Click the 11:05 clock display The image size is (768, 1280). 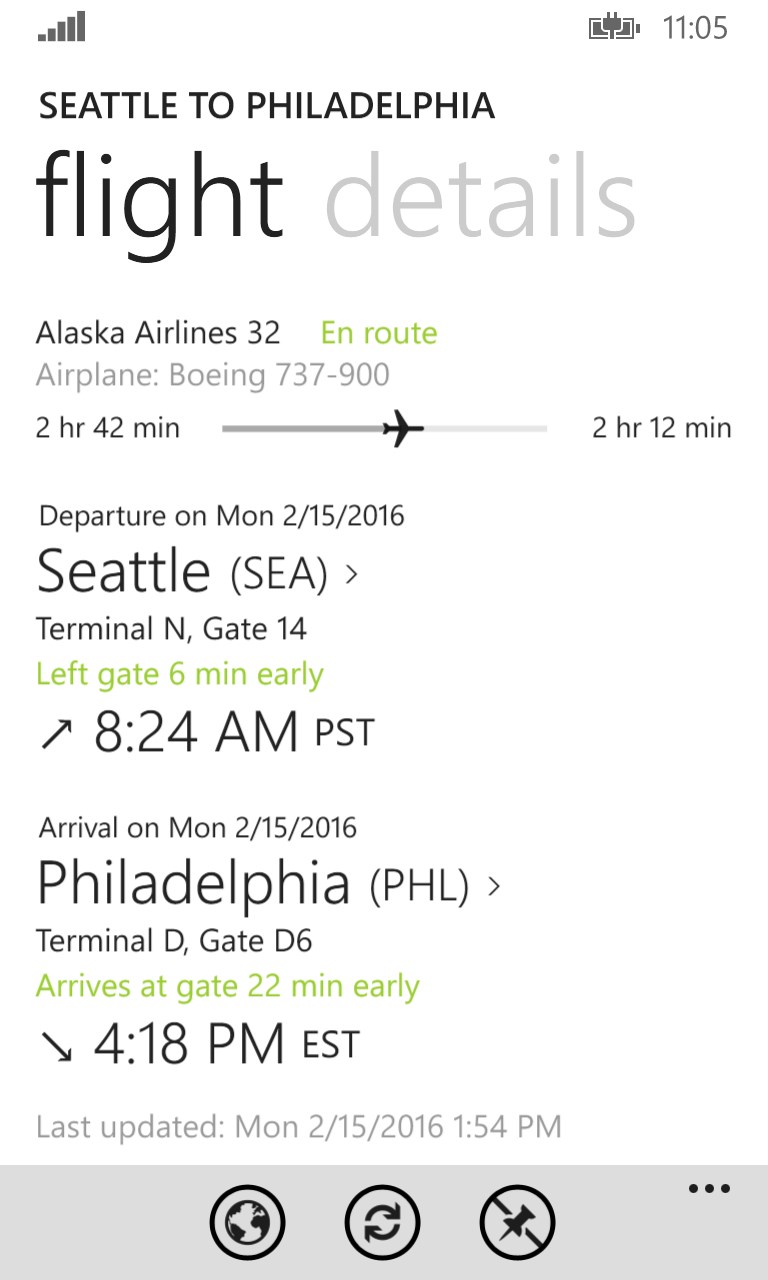point(696,28)
